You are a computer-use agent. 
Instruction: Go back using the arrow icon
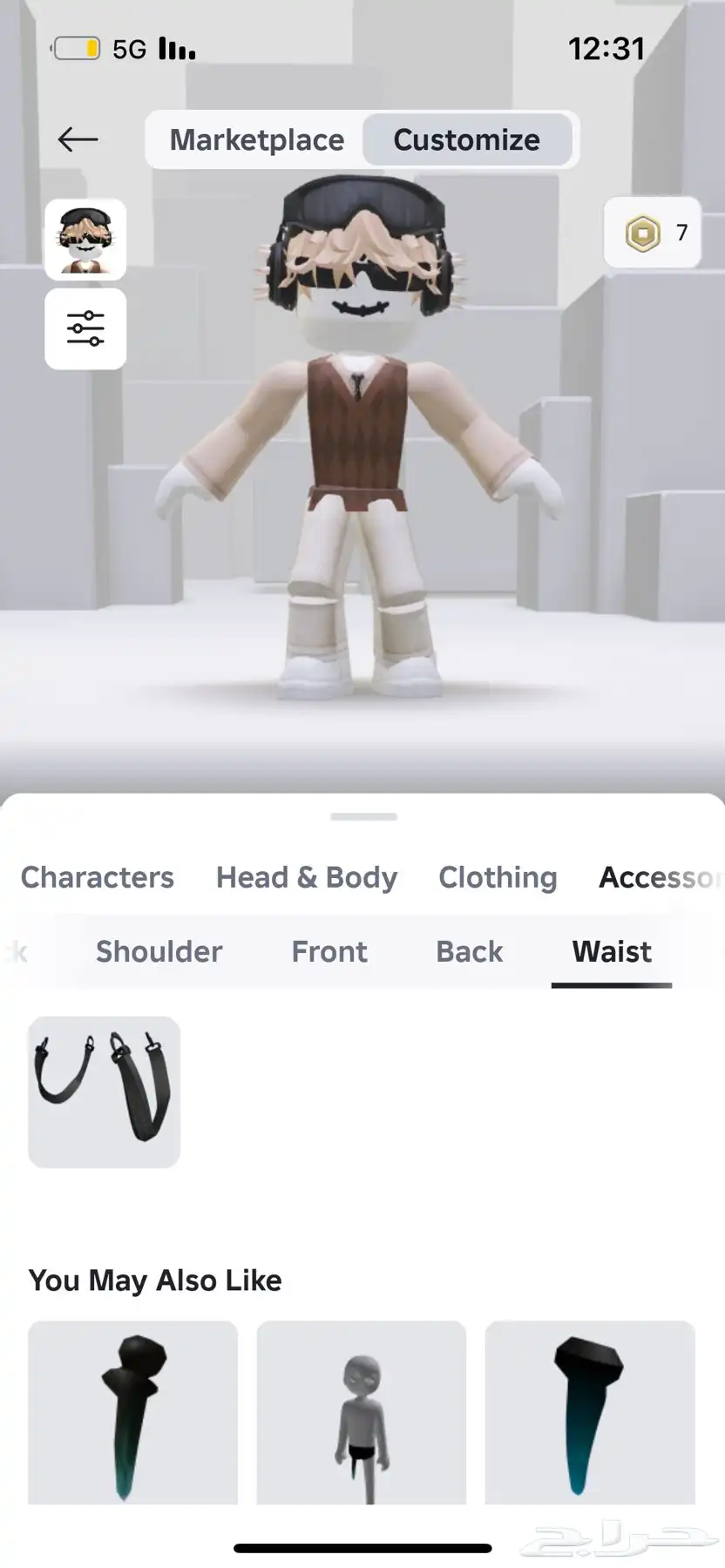click(78, 139)
